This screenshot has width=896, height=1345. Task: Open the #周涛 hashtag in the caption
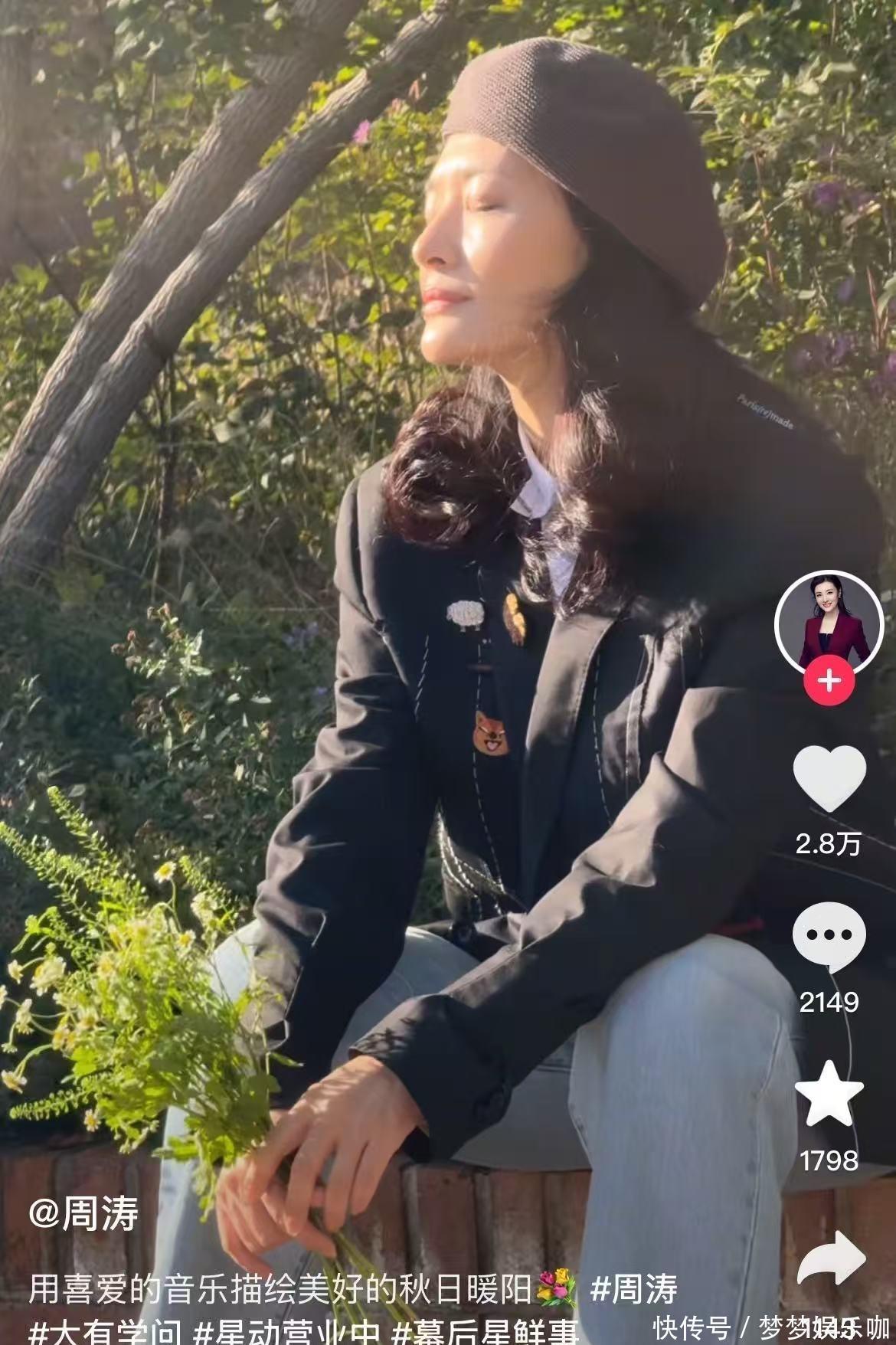(634, 1290)
